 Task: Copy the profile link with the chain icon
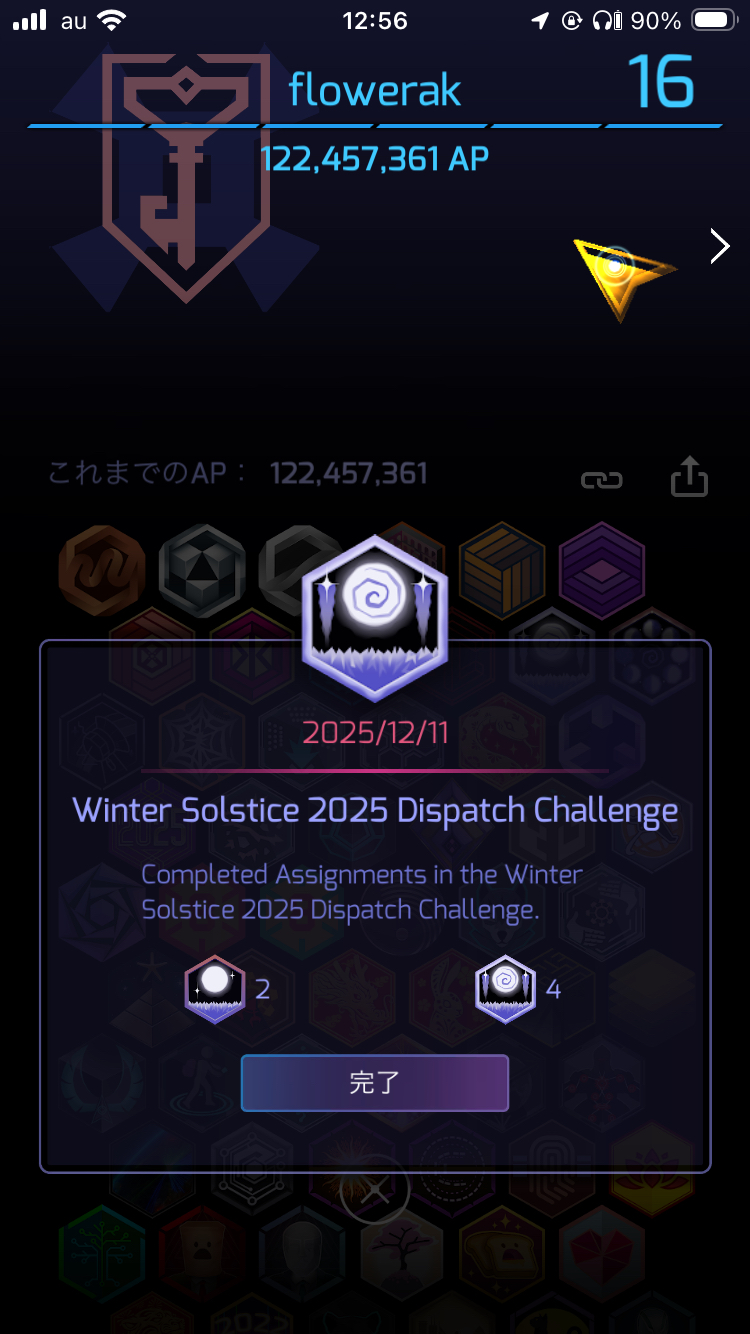click(x=601, y=480)
